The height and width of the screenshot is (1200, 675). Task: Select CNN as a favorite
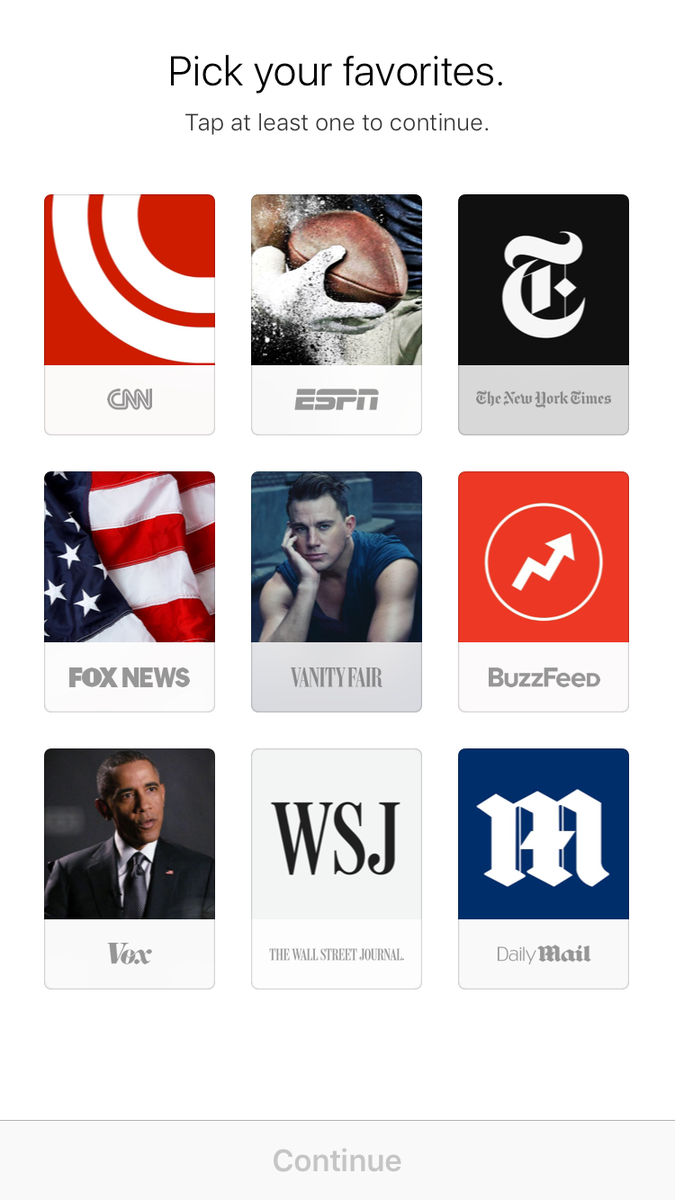(129, 314)
